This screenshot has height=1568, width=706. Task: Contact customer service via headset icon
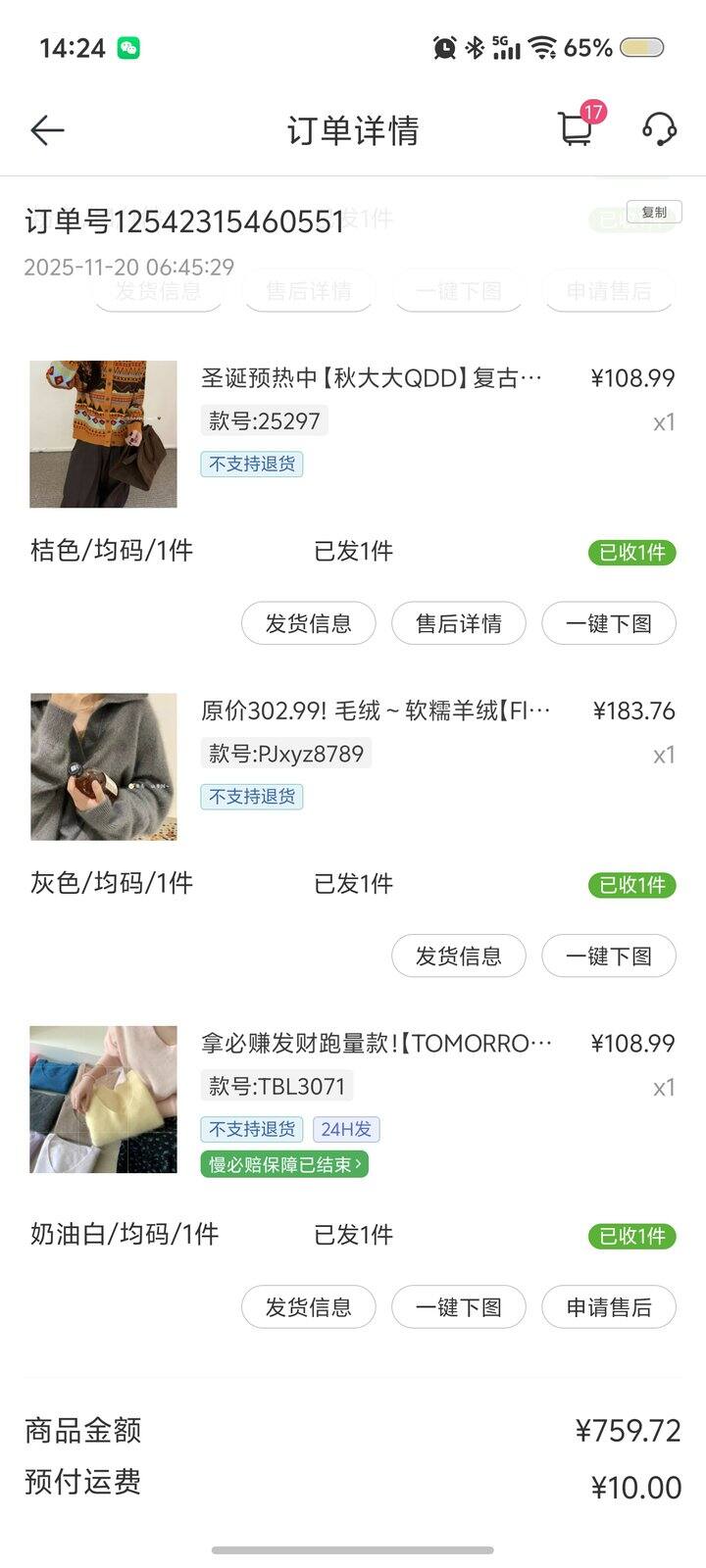(x=659, y=129)
